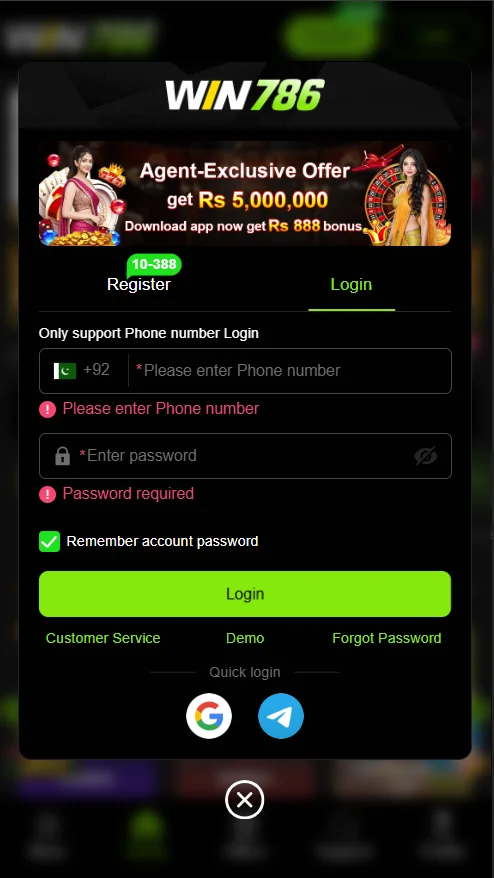
Task: Tap the green Login button
Action: coord(245,594)
